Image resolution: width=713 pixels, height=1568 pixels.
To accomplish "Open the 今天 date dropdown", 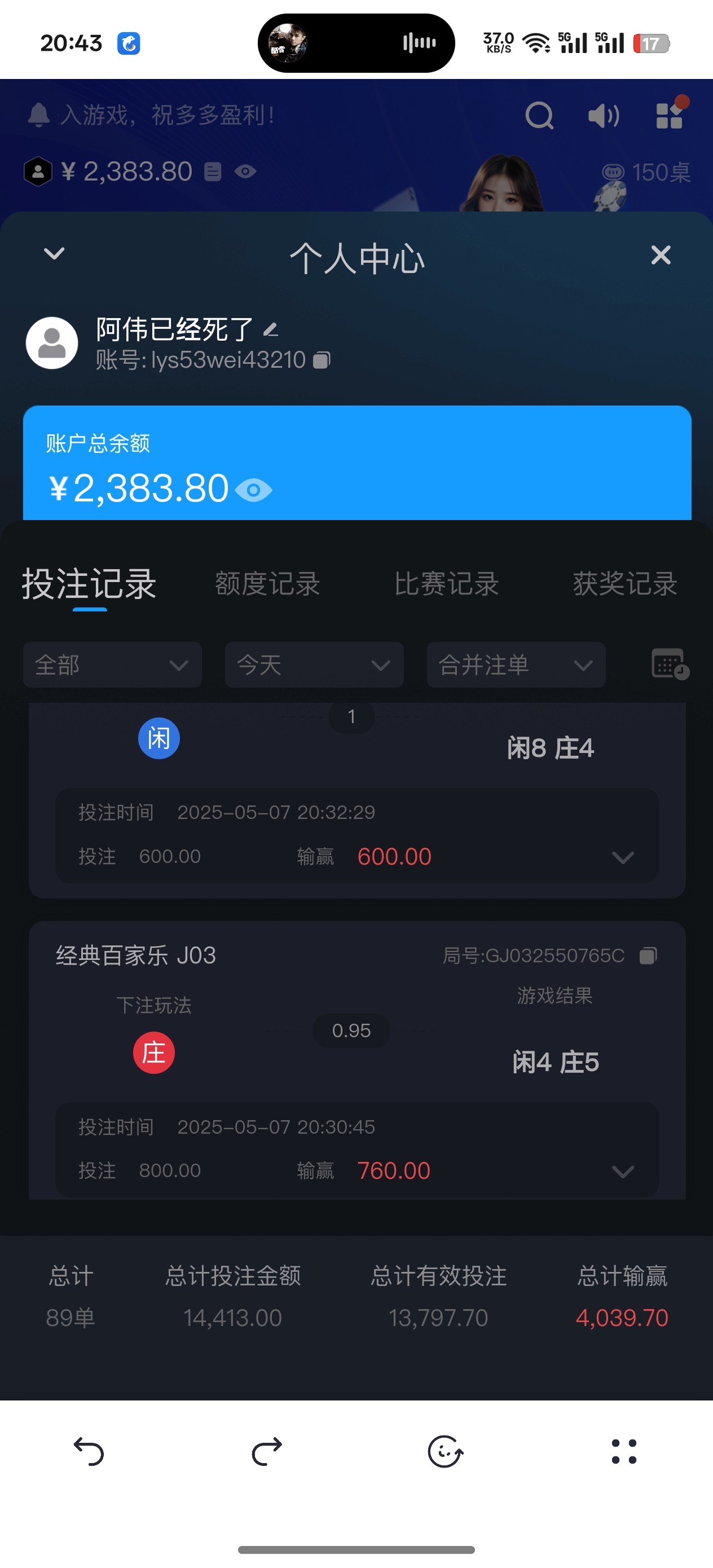I will [314, 664].
